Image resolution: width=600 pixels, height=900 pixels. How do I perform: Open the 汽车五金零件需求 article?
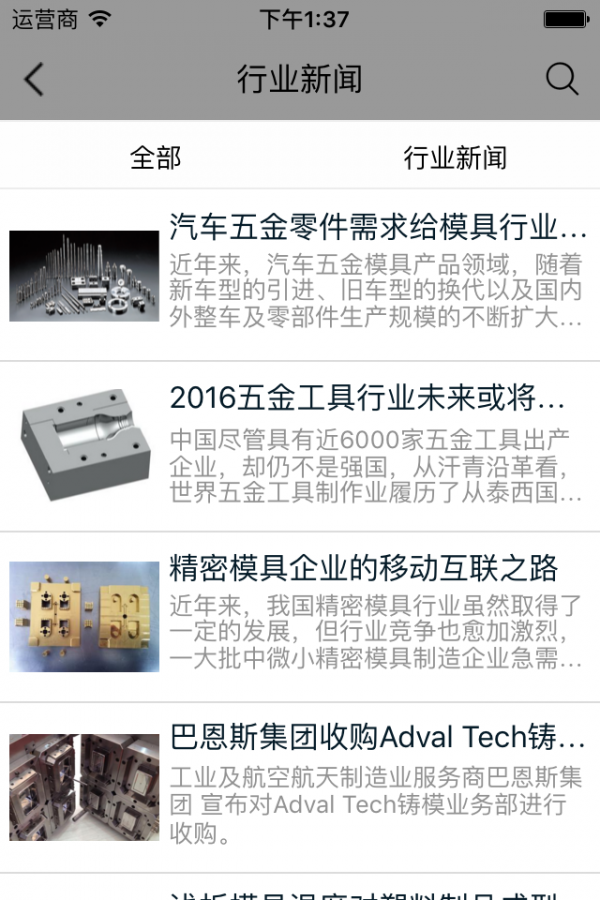point(378,228)
